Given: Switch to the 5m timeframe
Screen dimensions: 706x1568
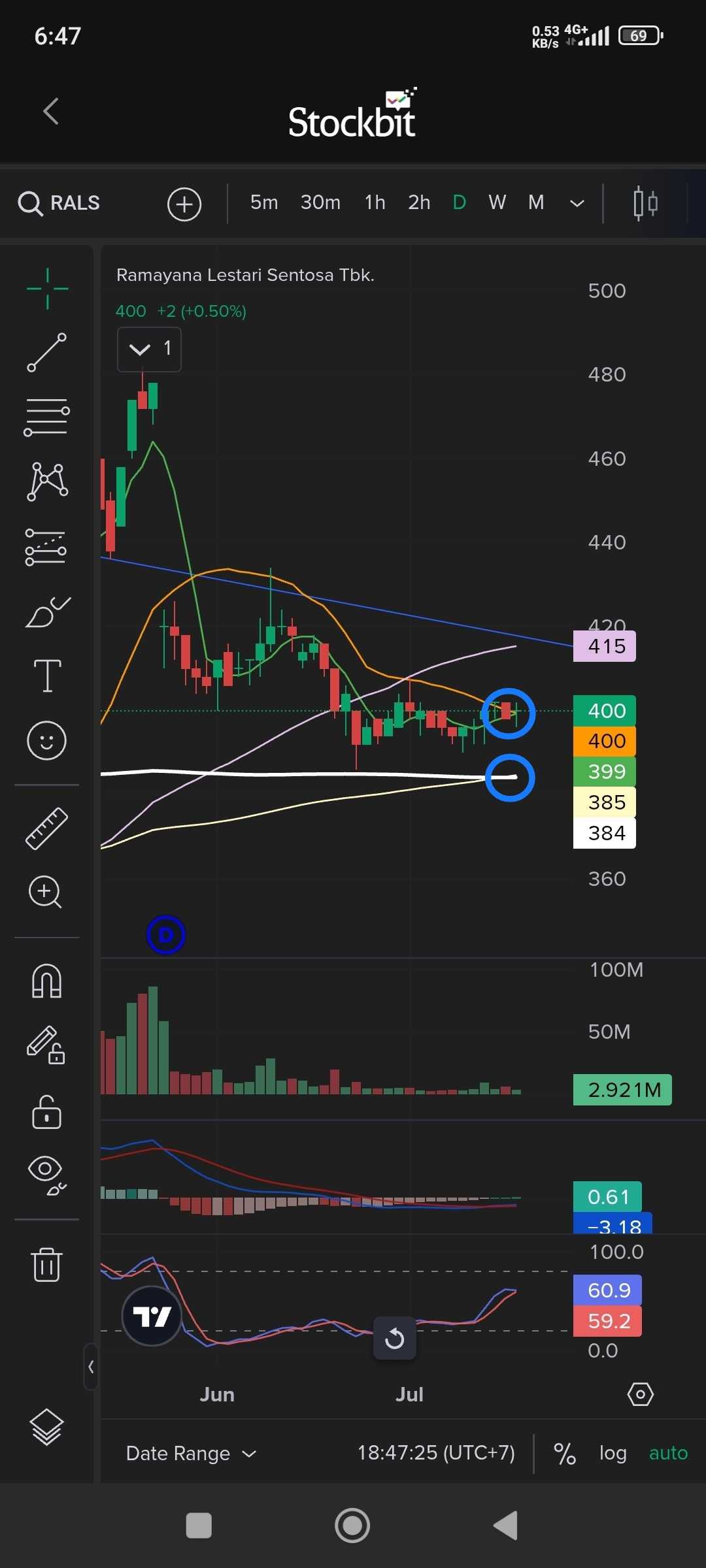Looking at the screenshot, I should (264, 203).
